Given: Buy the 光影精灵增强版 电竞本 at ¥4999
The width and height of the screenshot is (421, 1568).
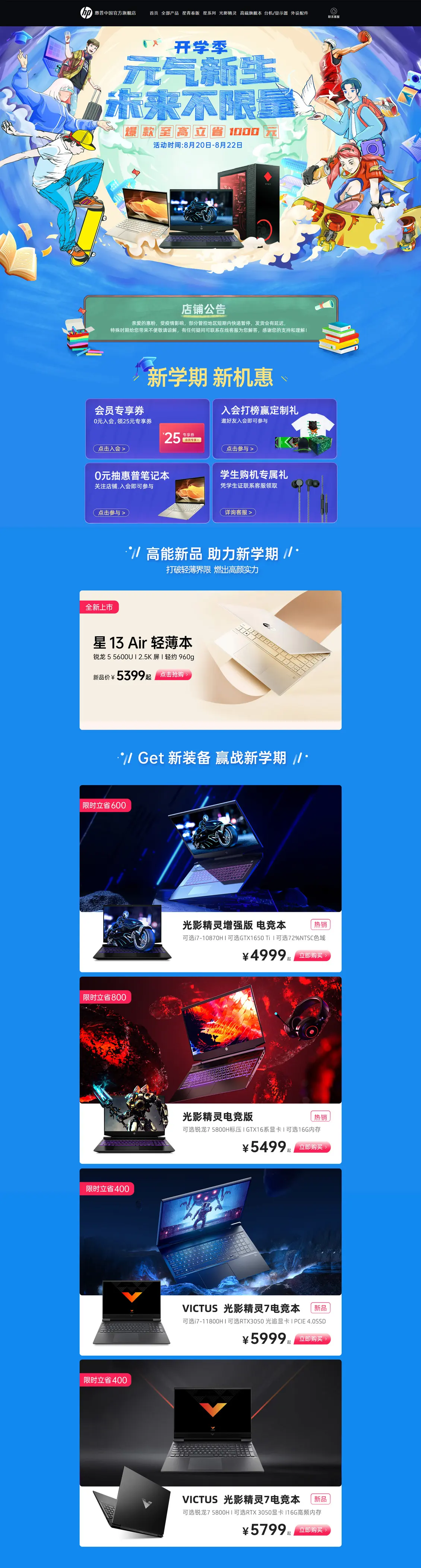Looking at the screenshot, I should [313, 955].
